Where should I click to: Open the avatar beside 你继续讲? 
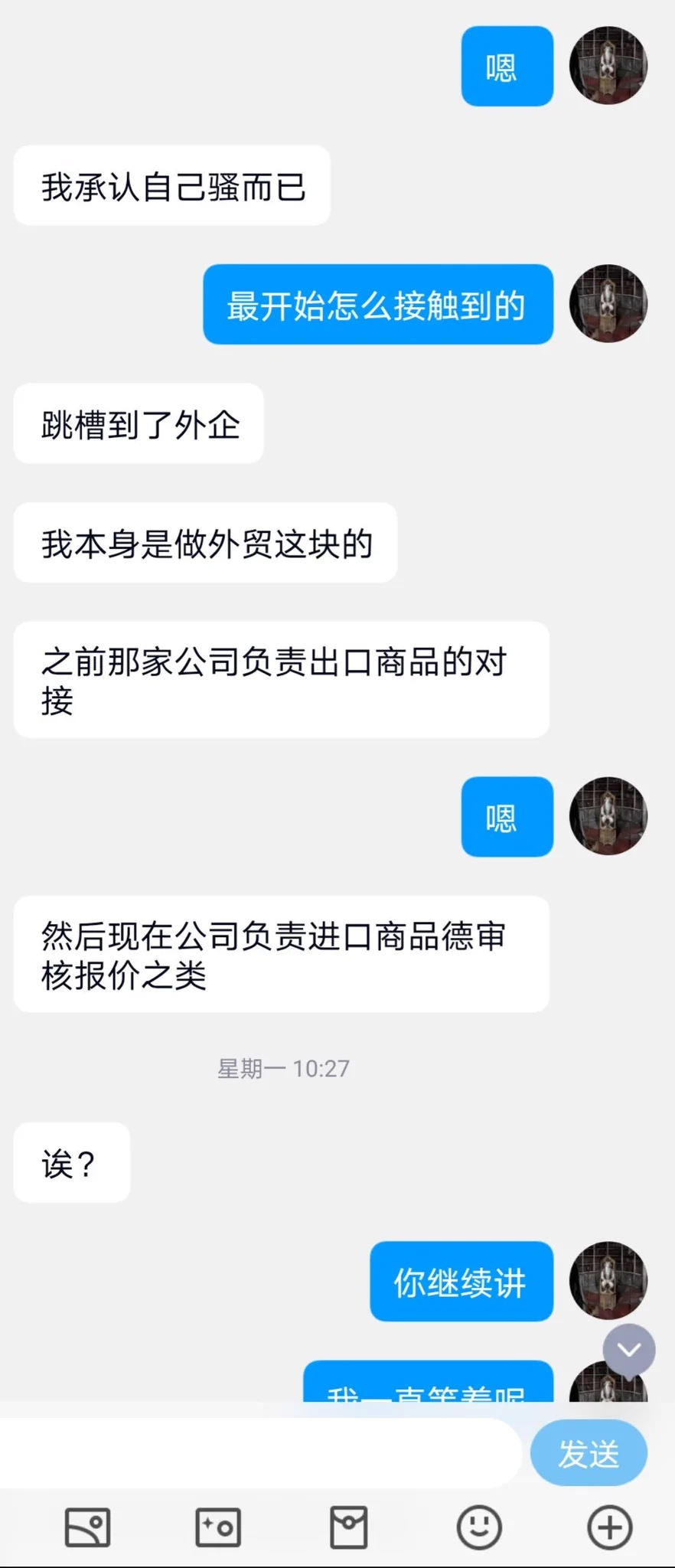(608, 1280)
